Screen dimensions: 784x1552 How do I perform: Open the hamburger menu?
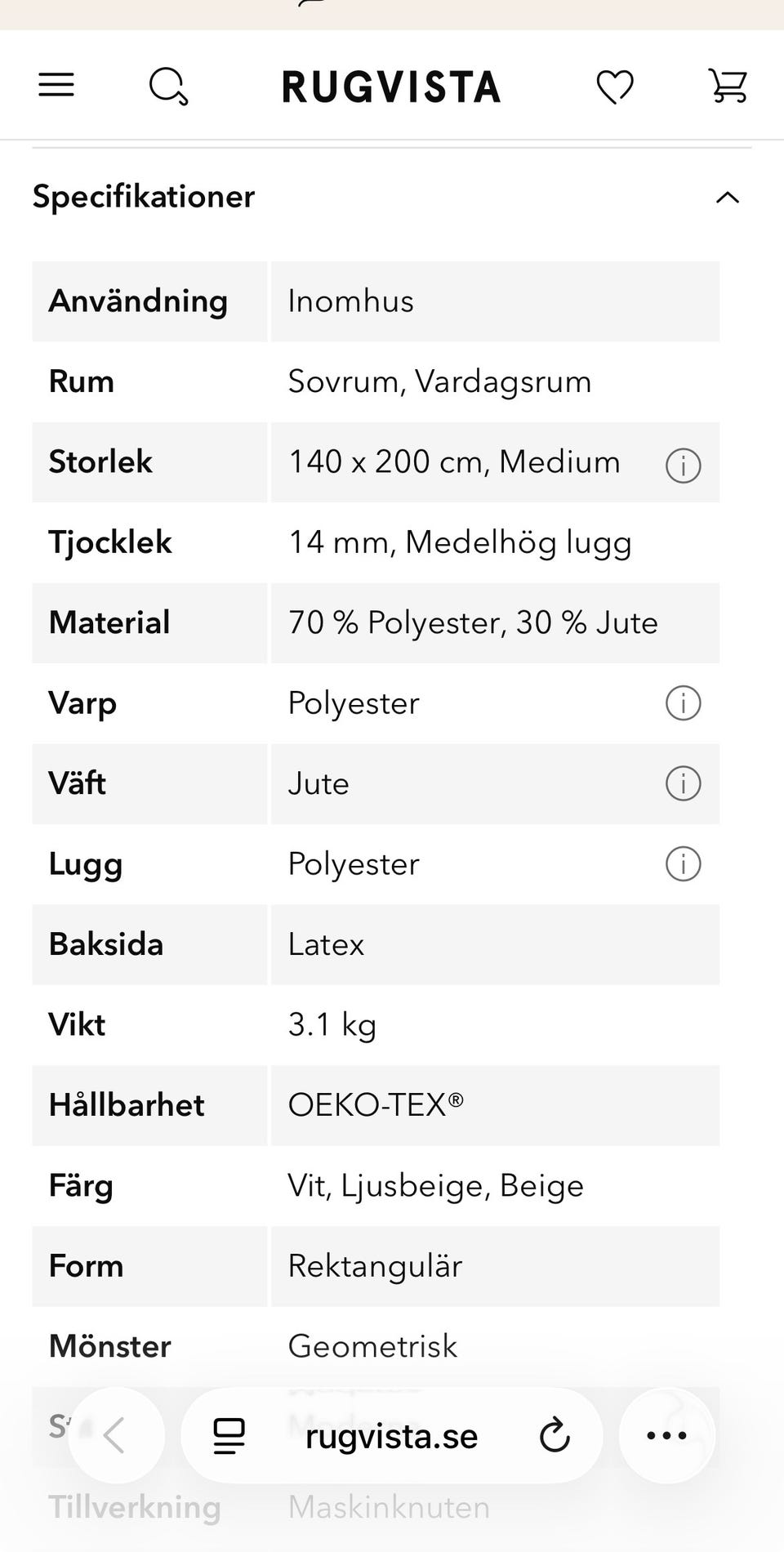(x=56, y=85)
